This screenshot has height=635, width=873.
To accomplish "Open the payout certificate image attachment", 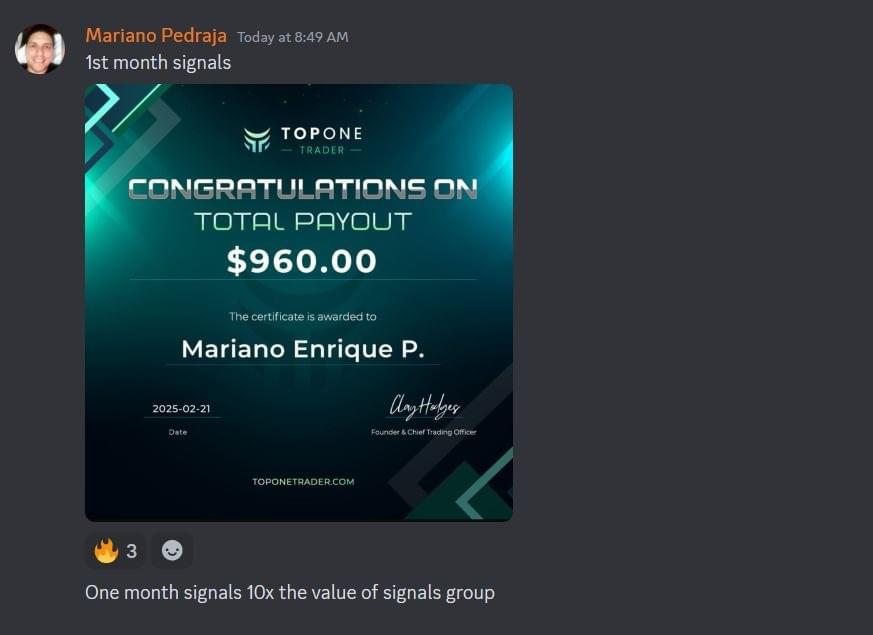I will 299,302.
